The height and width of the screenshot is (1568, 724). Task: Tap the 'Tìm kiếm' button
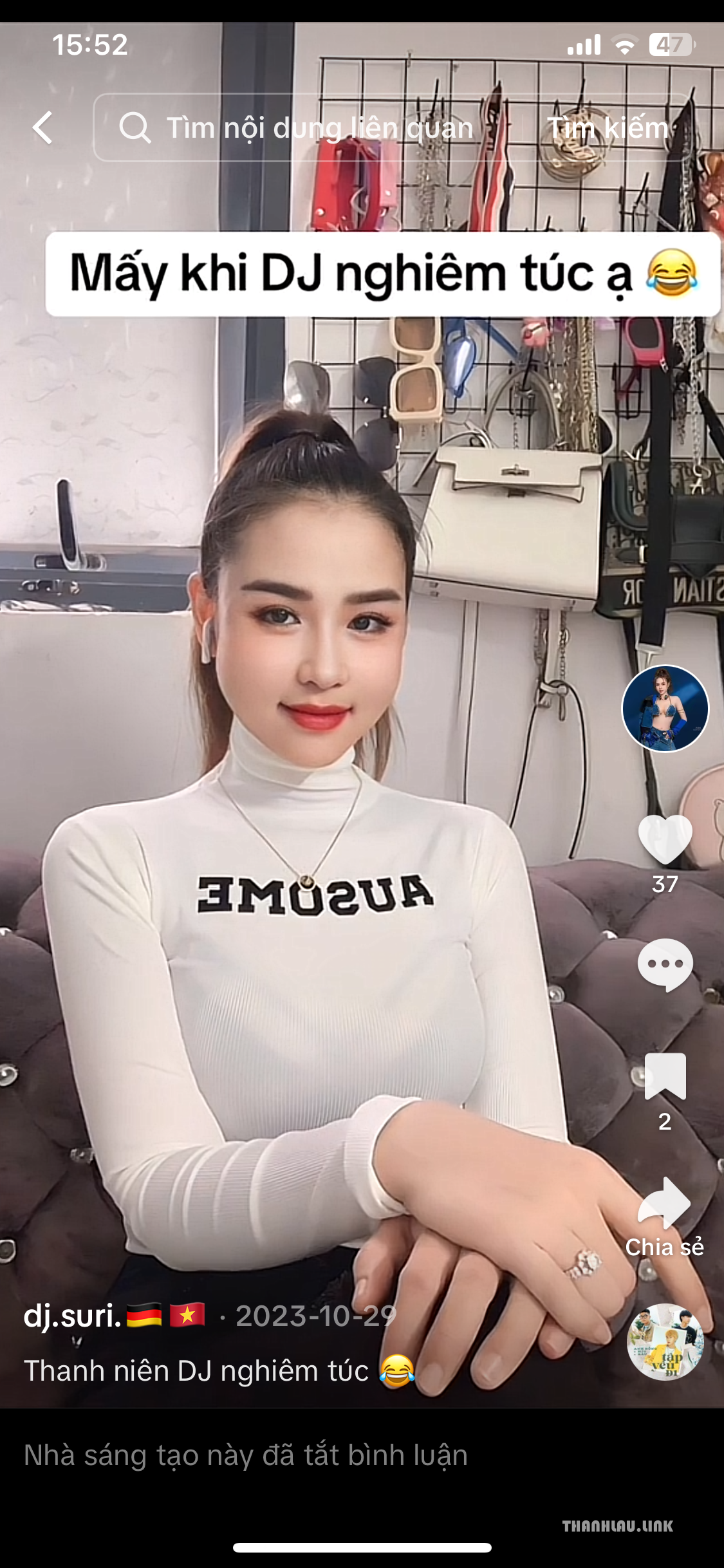[x=608, y=127]
